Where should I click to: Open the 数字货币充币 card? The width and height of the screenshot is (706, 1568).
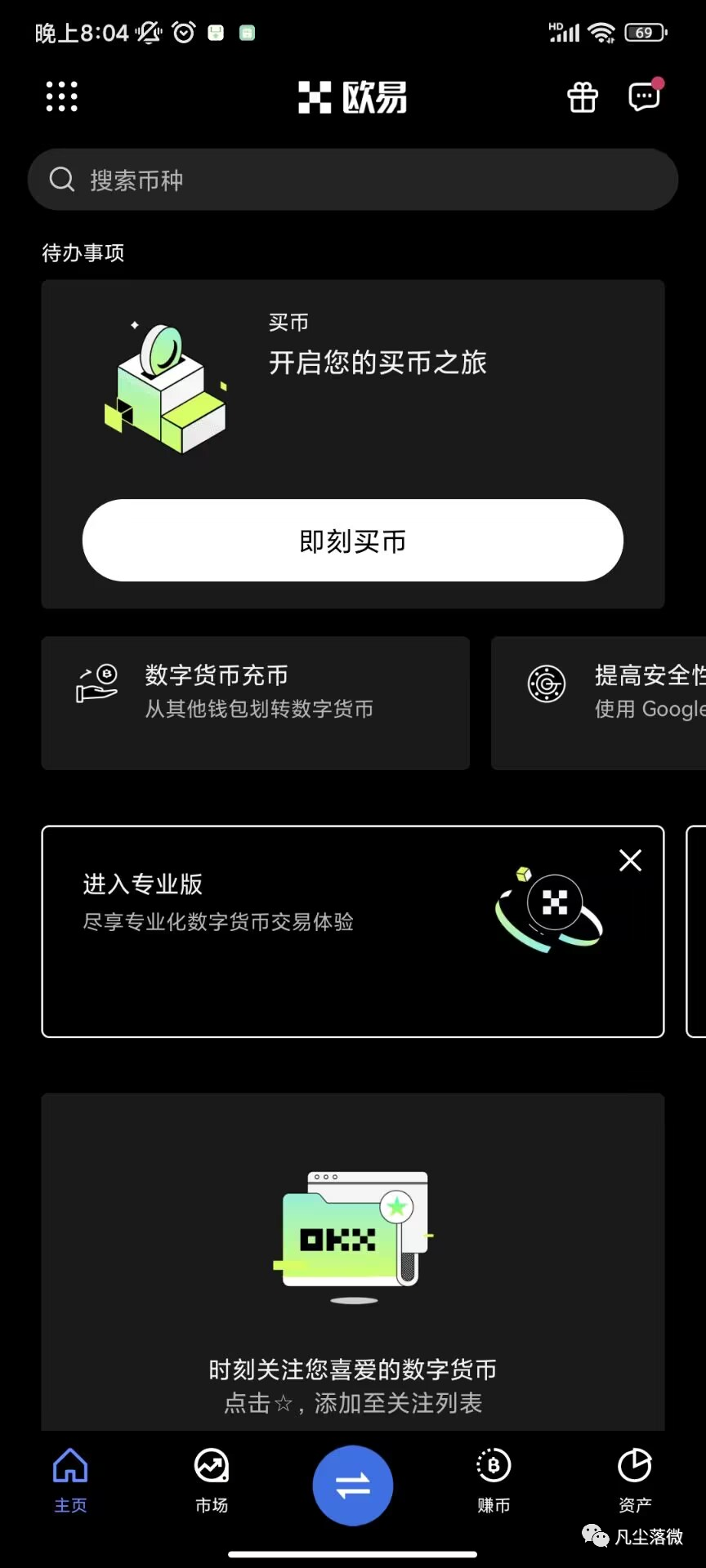pos(255,702)
